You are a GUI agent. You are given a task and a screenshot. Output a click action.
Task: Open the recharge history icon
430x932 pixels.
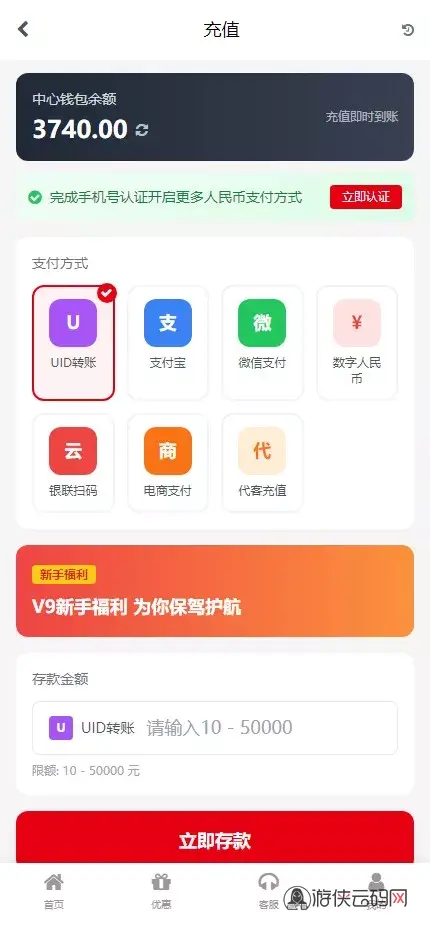click(407, 30)
